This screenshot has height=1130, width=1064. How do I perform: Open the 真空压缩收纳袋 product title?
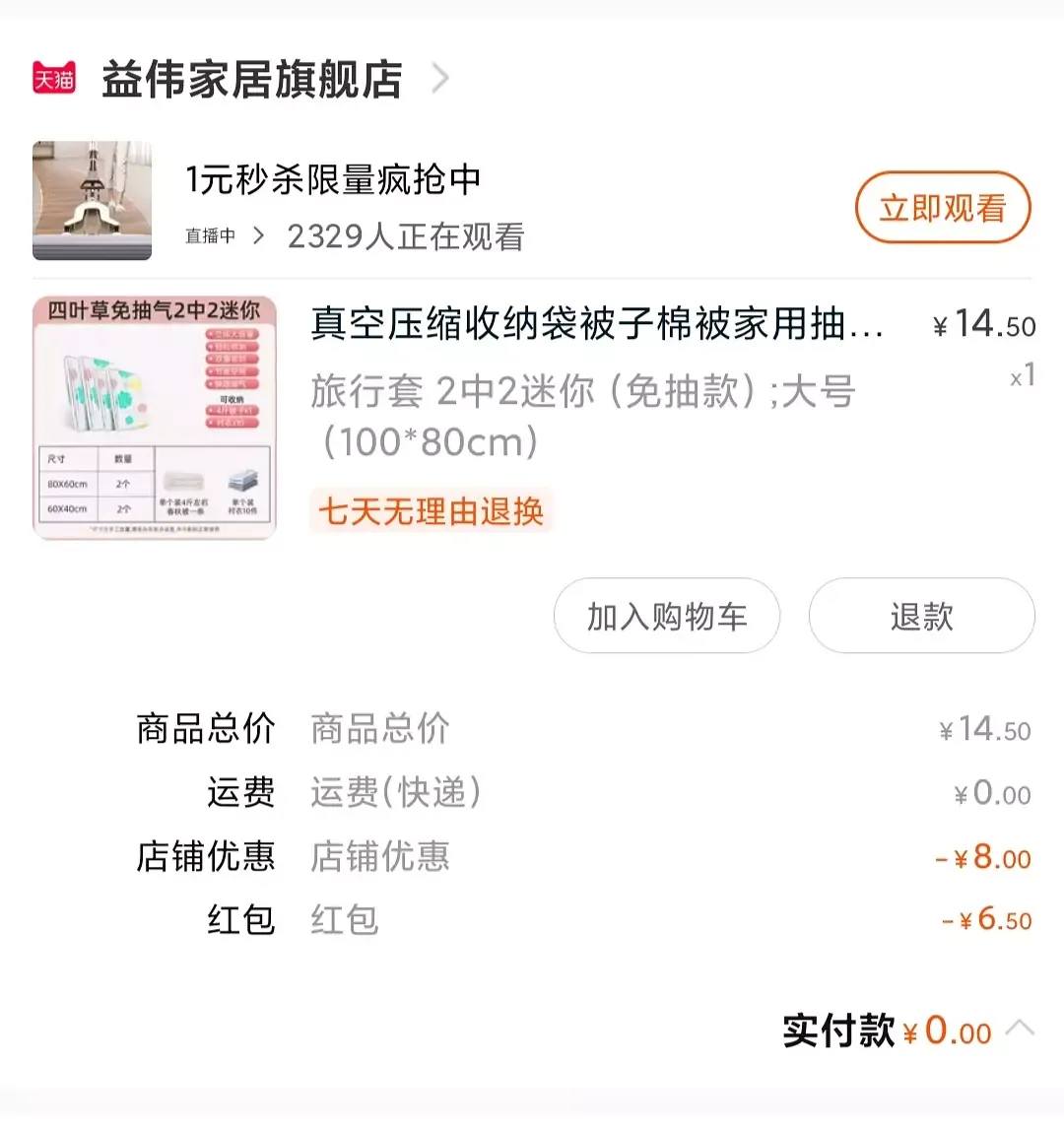(596, 324)
